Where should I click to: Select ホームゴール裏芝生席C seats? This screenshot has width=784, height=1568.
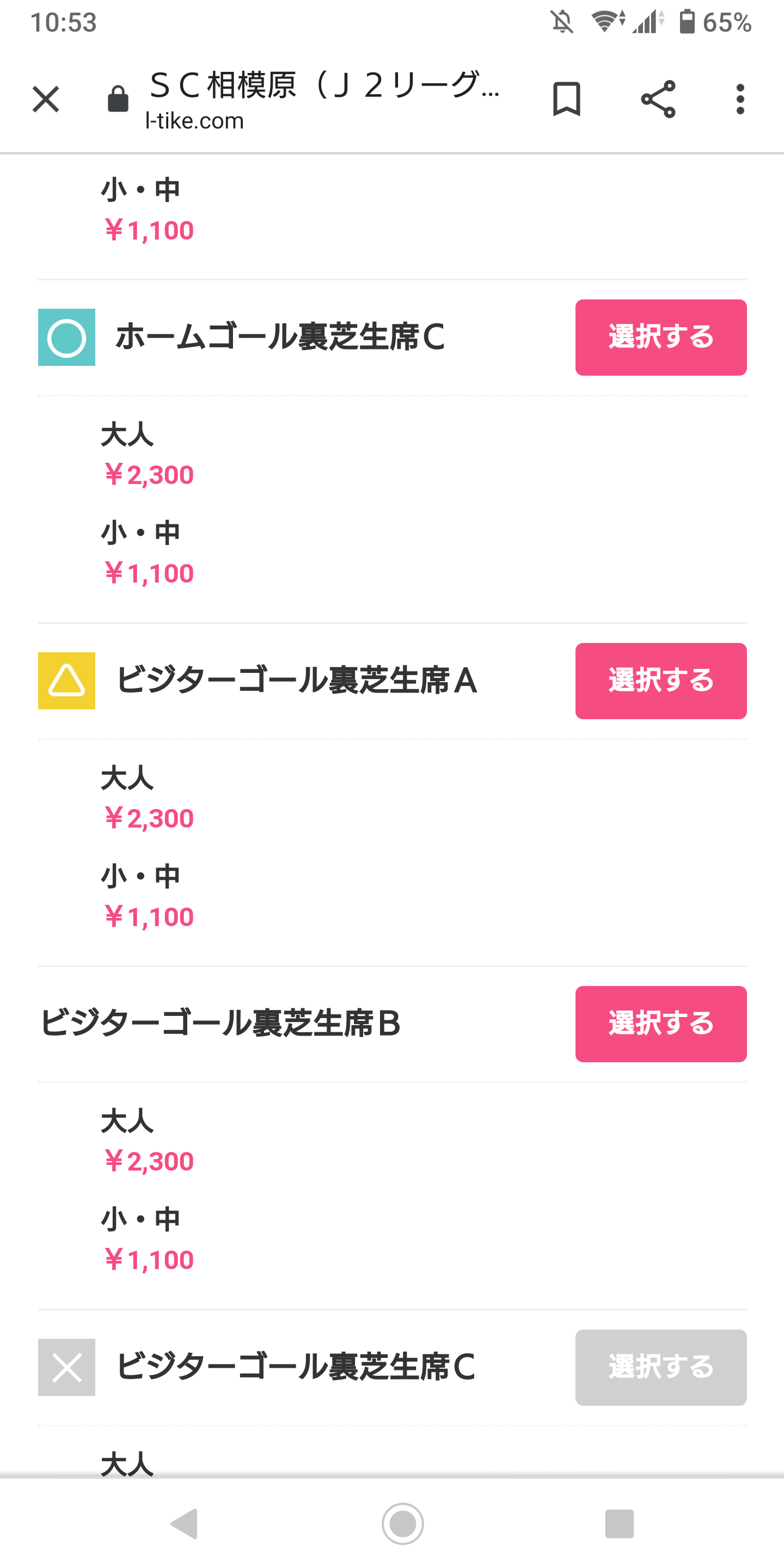pyautogui.click(x=660, y=337)
